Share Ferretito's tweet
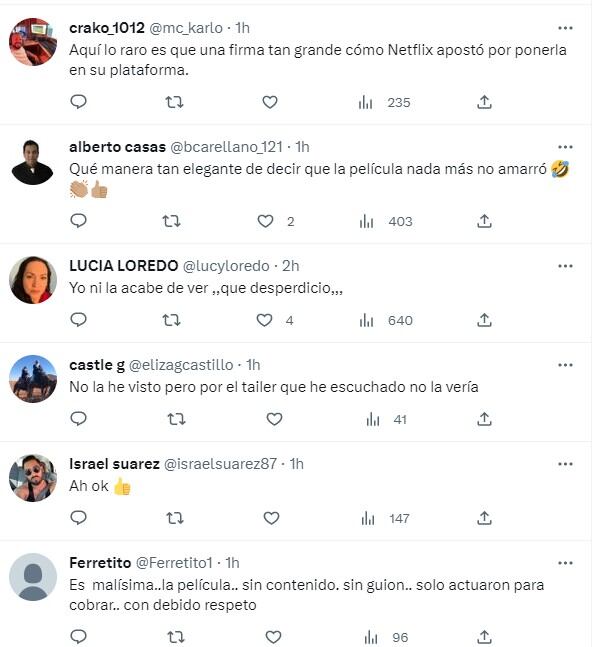 [x=484, y=636]
